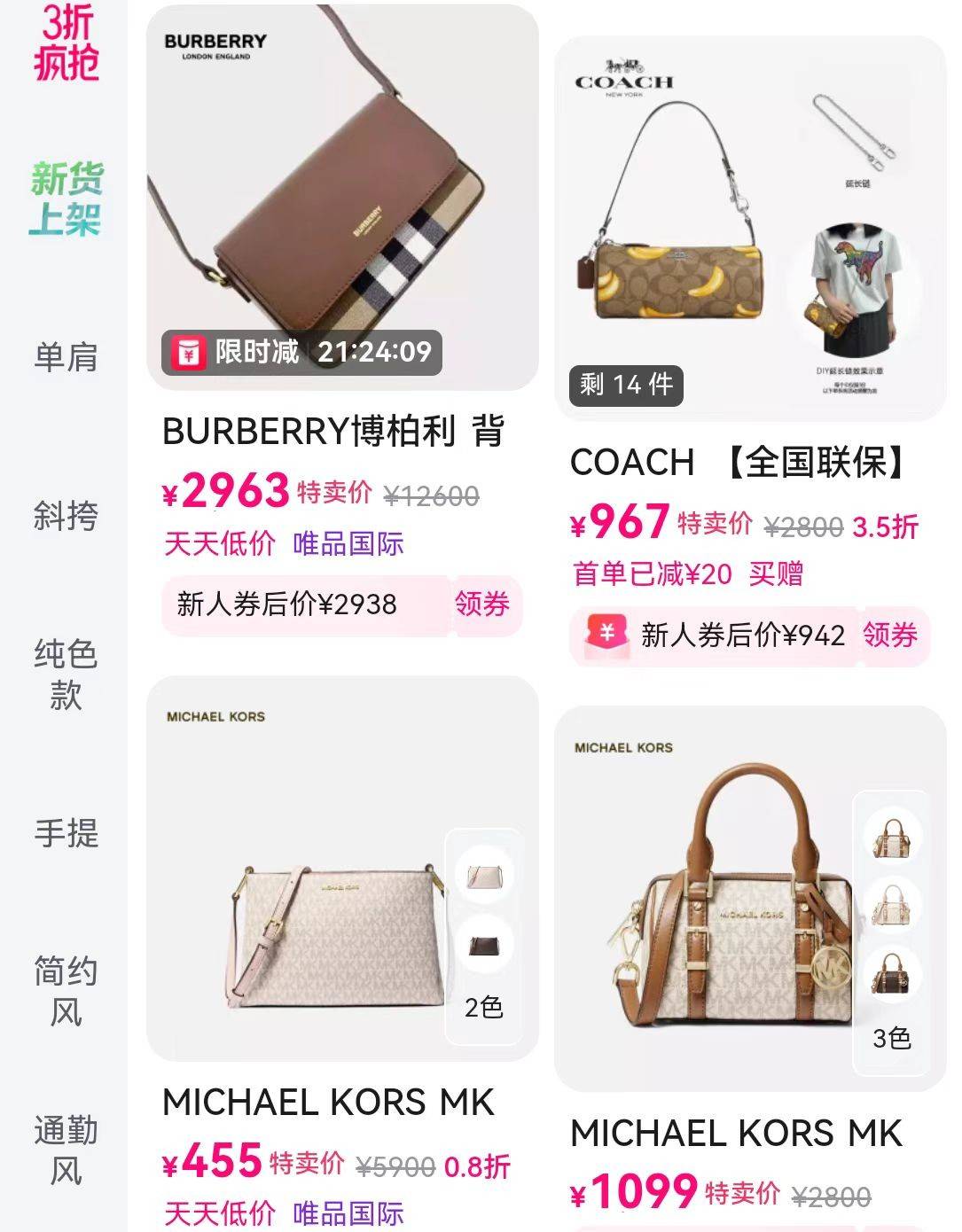Open the 简约风 category
The image size is (962, 1232).
click(66, 991)
